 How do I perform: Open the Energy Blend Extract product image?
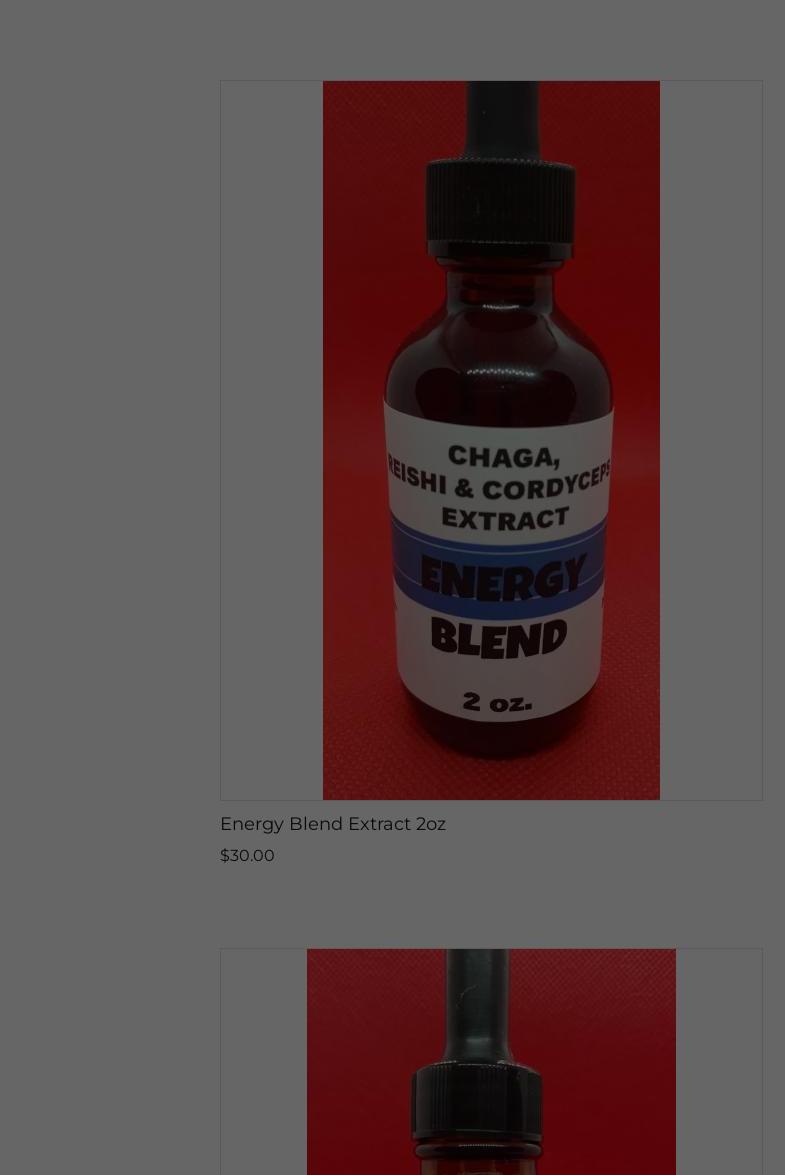491,440
